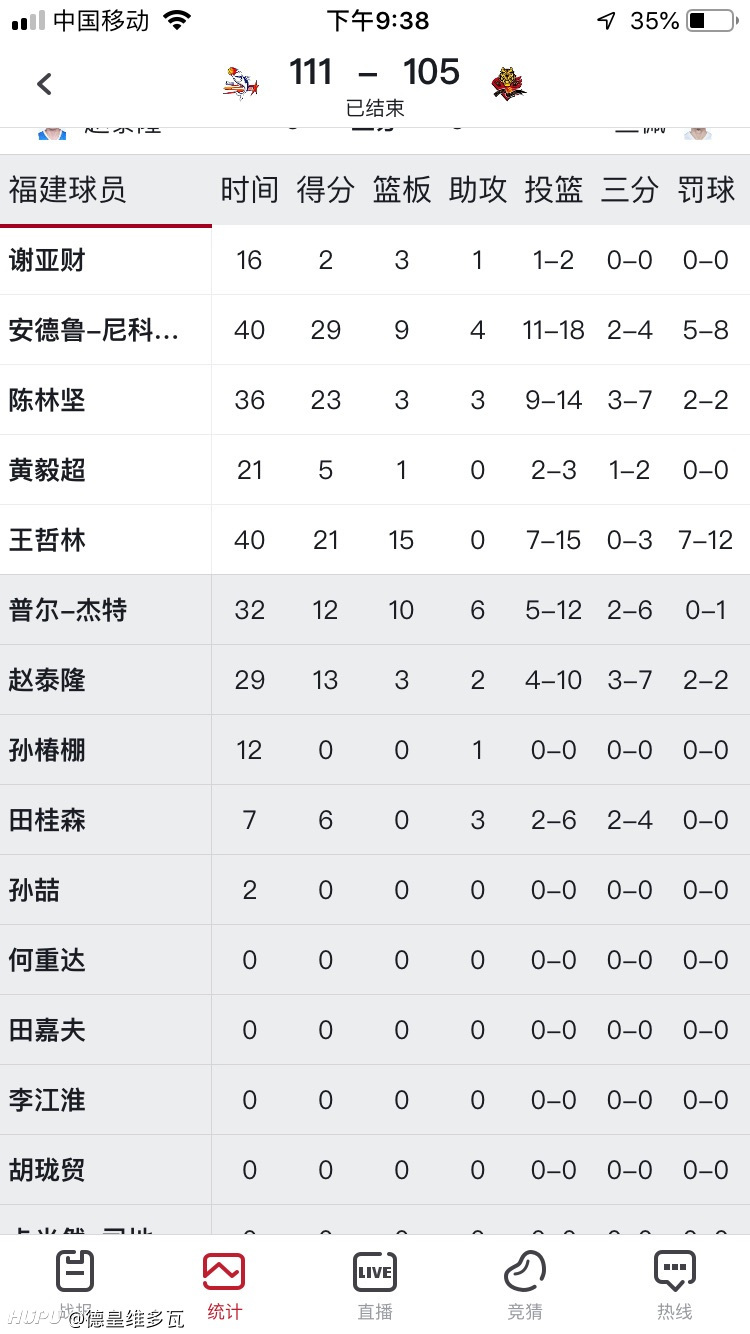Open the 直播 live tab
This screenshot has width=750, height=1334.
[375, 1285]
